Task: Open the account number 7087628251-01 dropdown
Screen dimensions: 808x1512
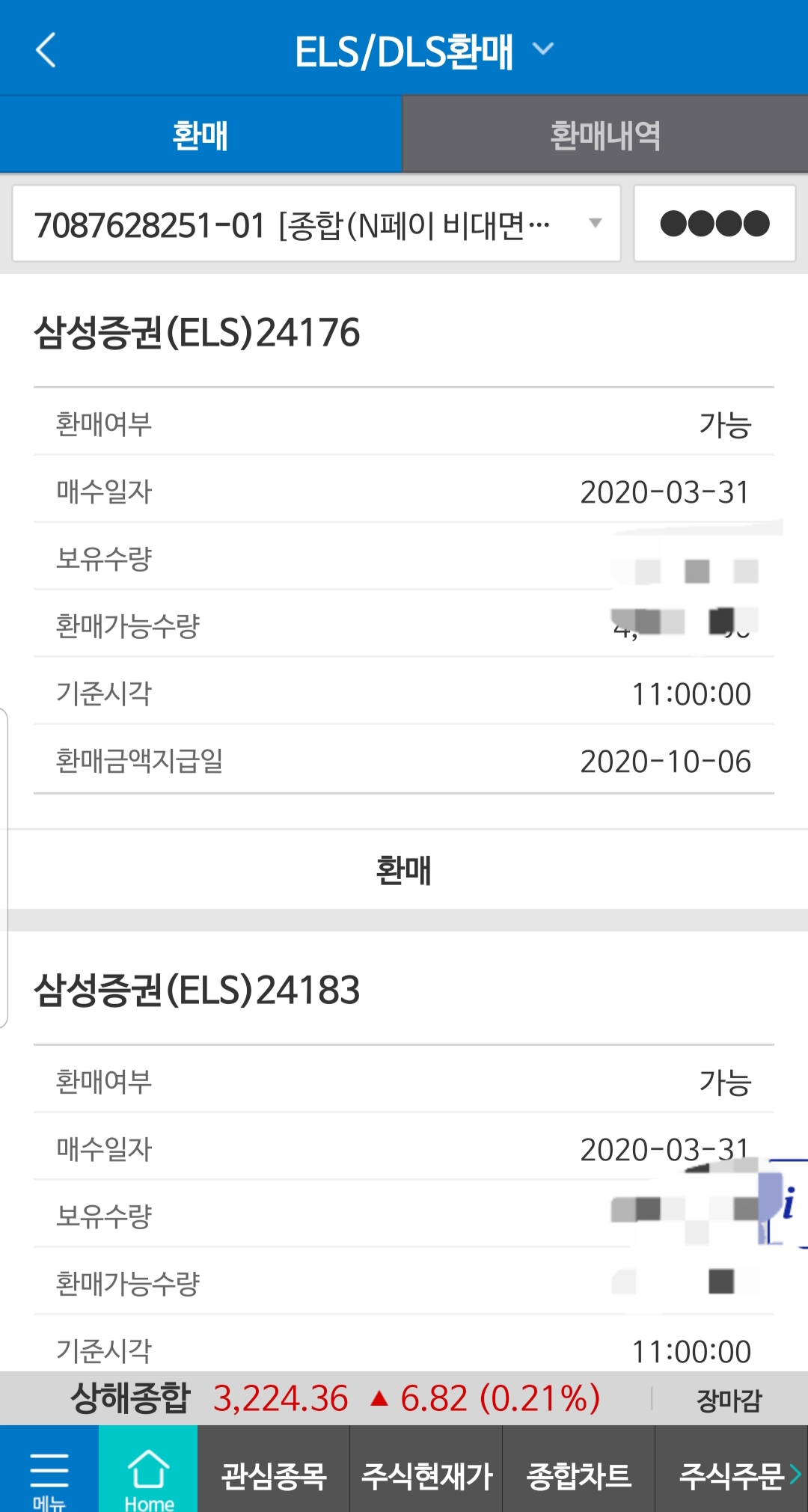Action: (316, 224)
